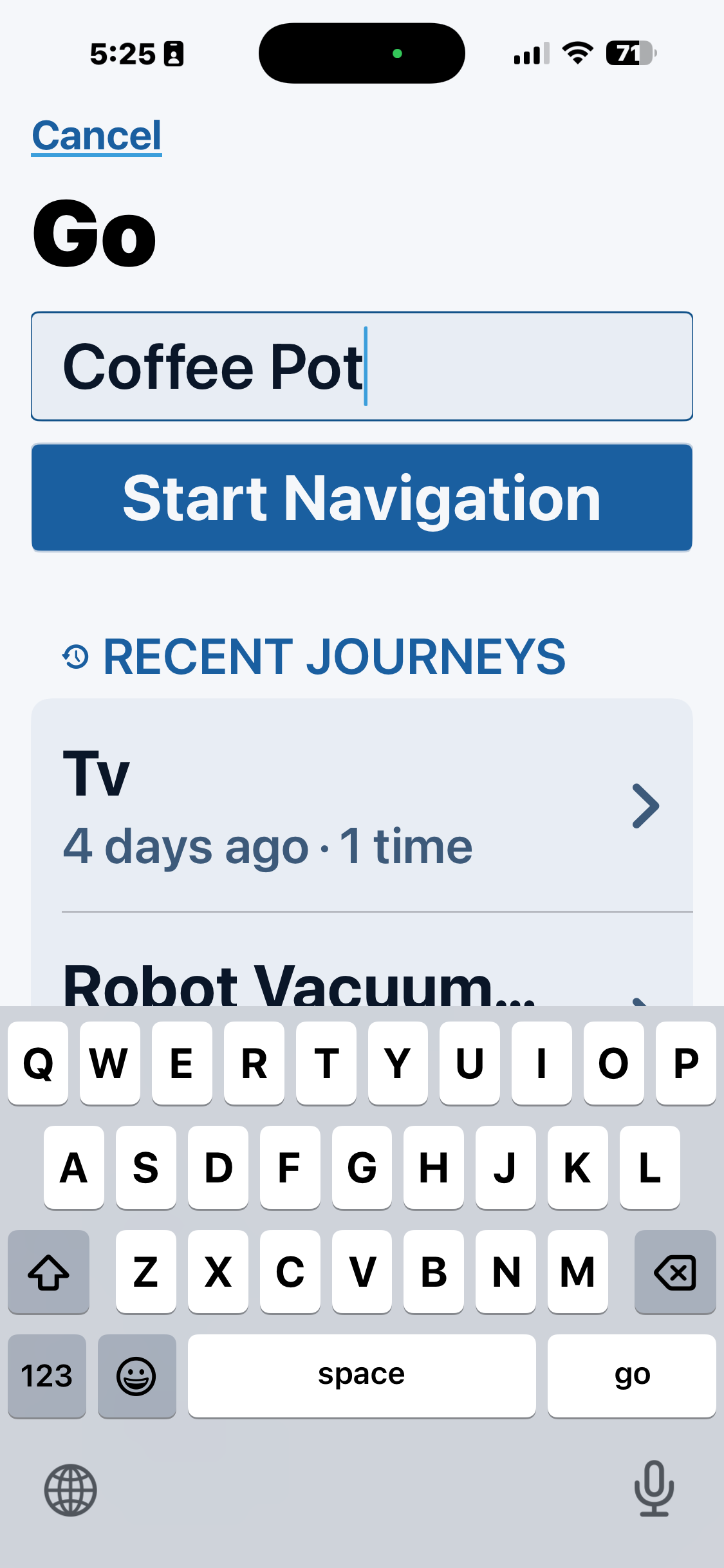The image size is (724, 1568).
Task: Hit the backspace key on the keyboard
Action: click(x=674, y=1273)
